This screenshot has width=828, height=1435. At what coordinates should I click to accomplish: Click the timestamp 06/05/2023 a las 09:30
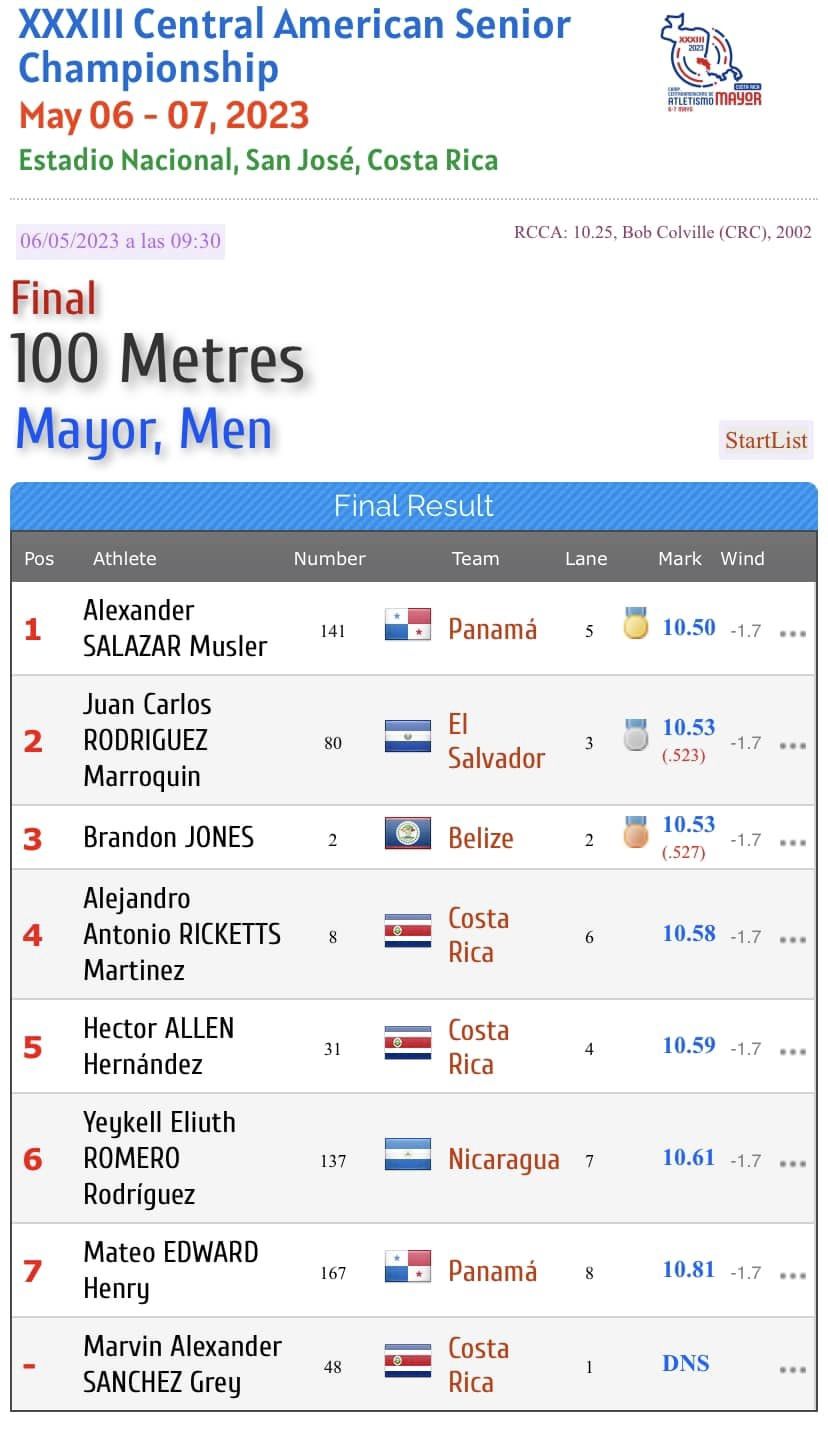(x=119, y=241)
